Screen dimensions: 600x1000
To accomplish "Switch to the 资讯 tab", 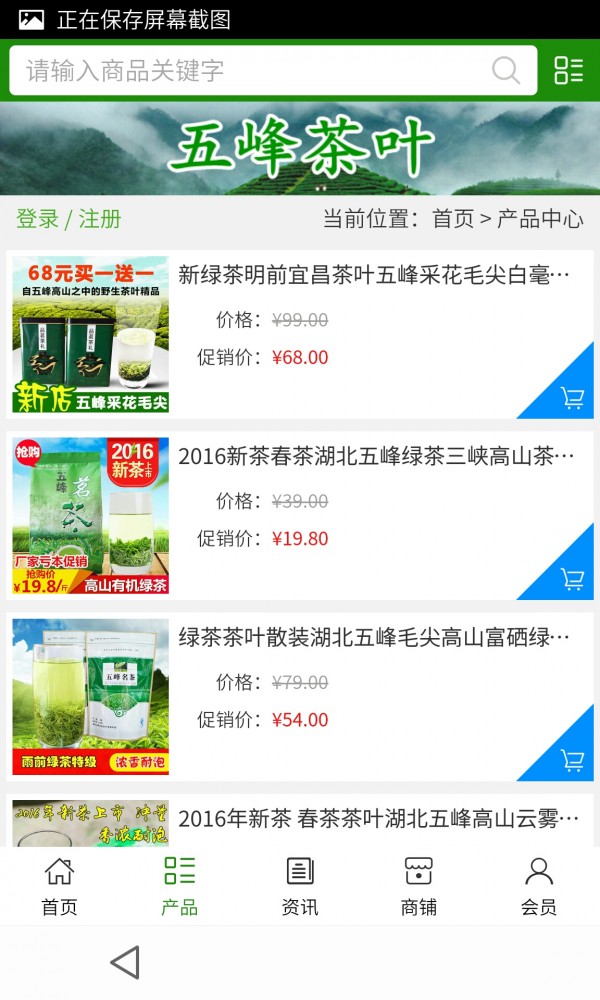I will (299, 886).
